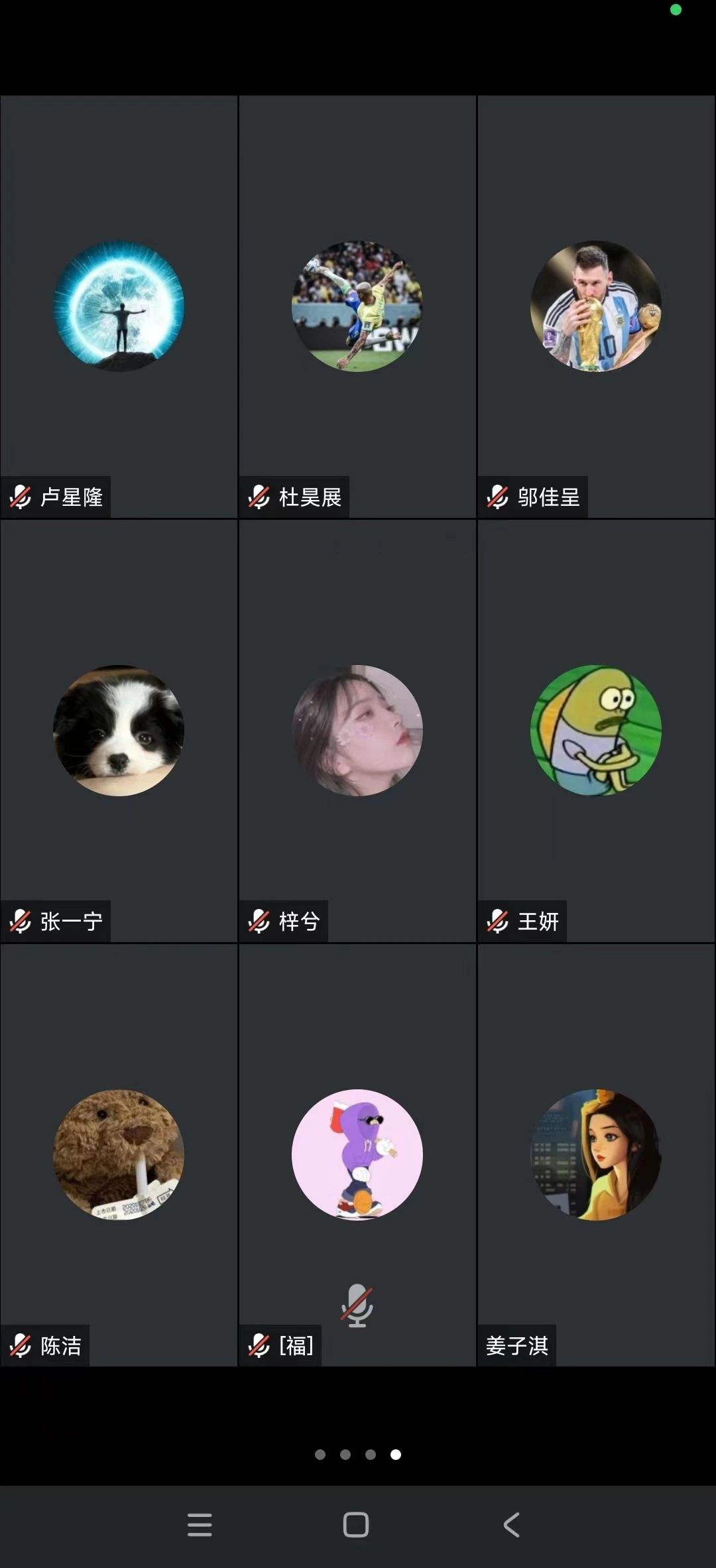Image resolution: width=716 pixels, height=1568 pixels.
Task: Select participant tile 卢星隆
Action: tap(119, 306)
